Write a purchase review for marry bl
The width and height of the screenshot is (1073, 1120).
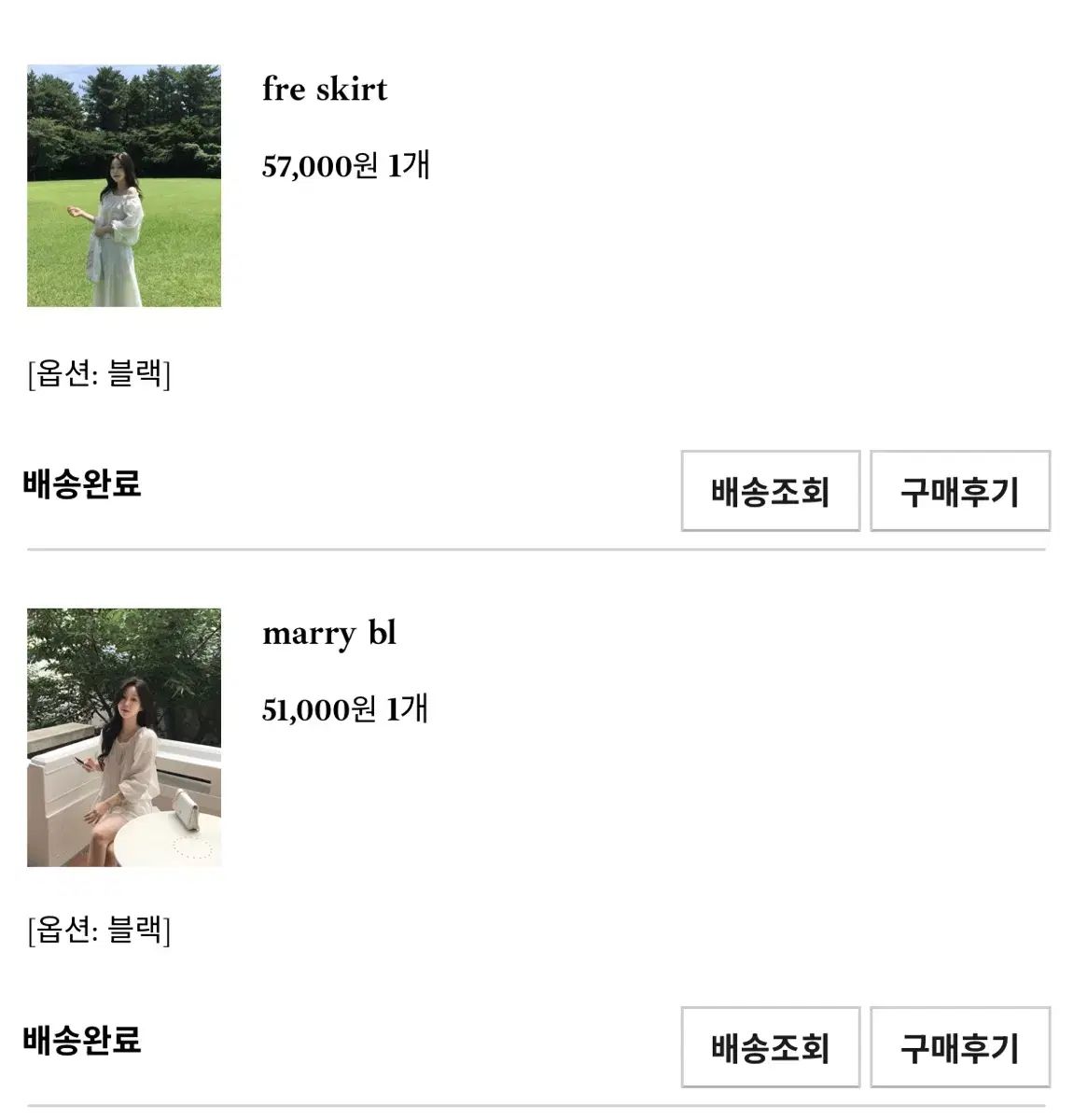click(x=959, y=1046)
